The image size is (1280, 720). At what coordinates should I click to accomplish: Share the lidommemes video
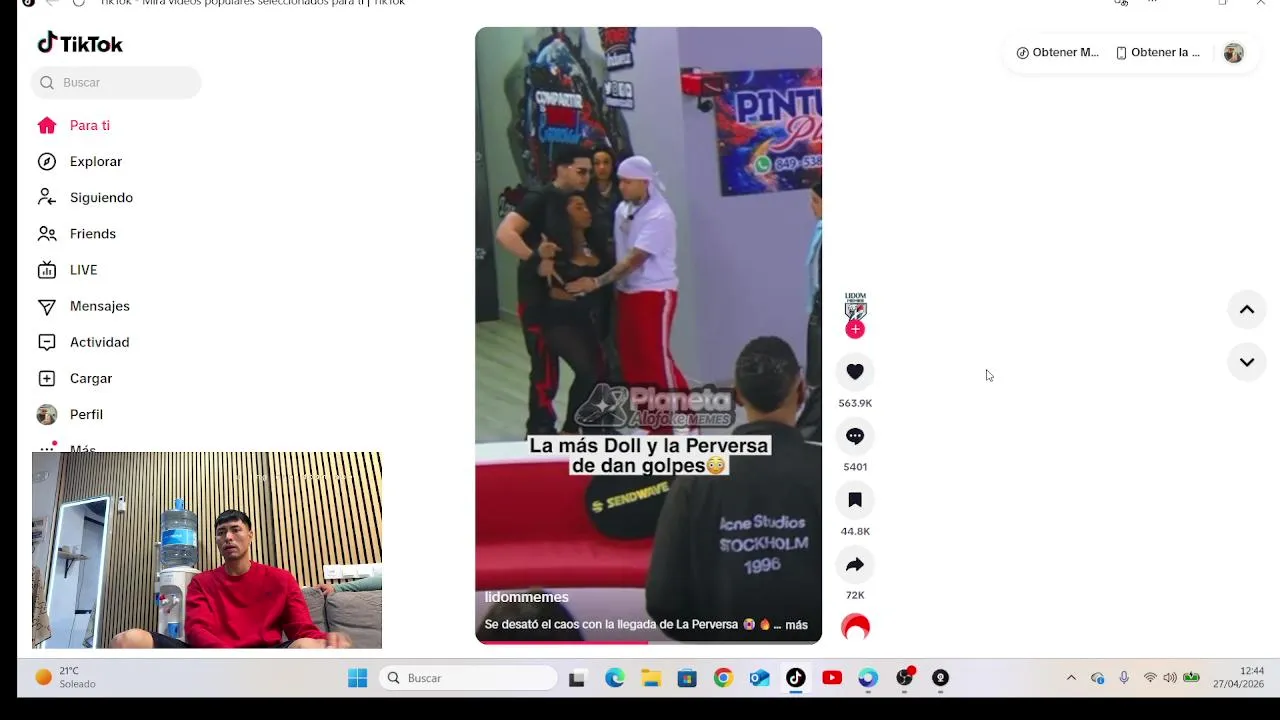point(855,565)
